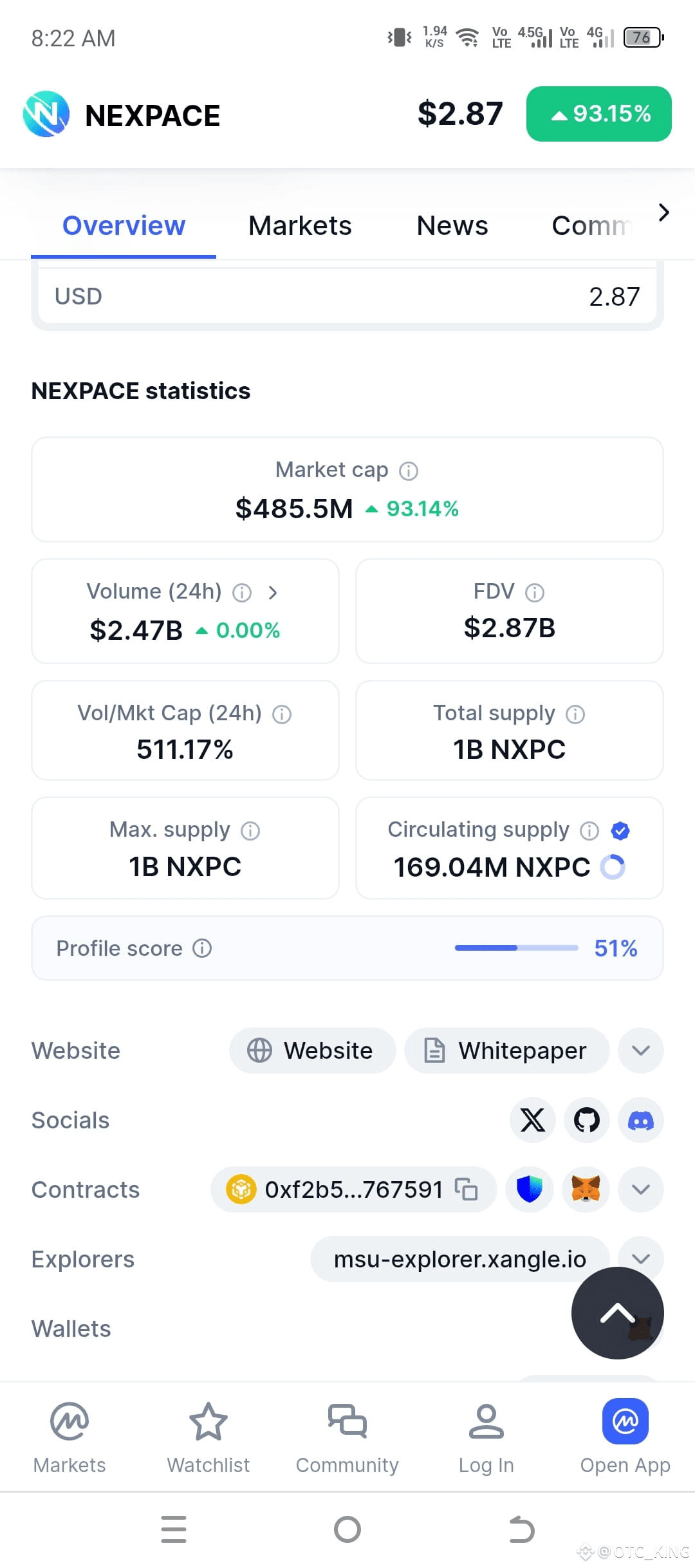Copy the 0xf2b5...767591 contract address
The width and height of the screenshot is (695, 1568).
point(467,1190)
